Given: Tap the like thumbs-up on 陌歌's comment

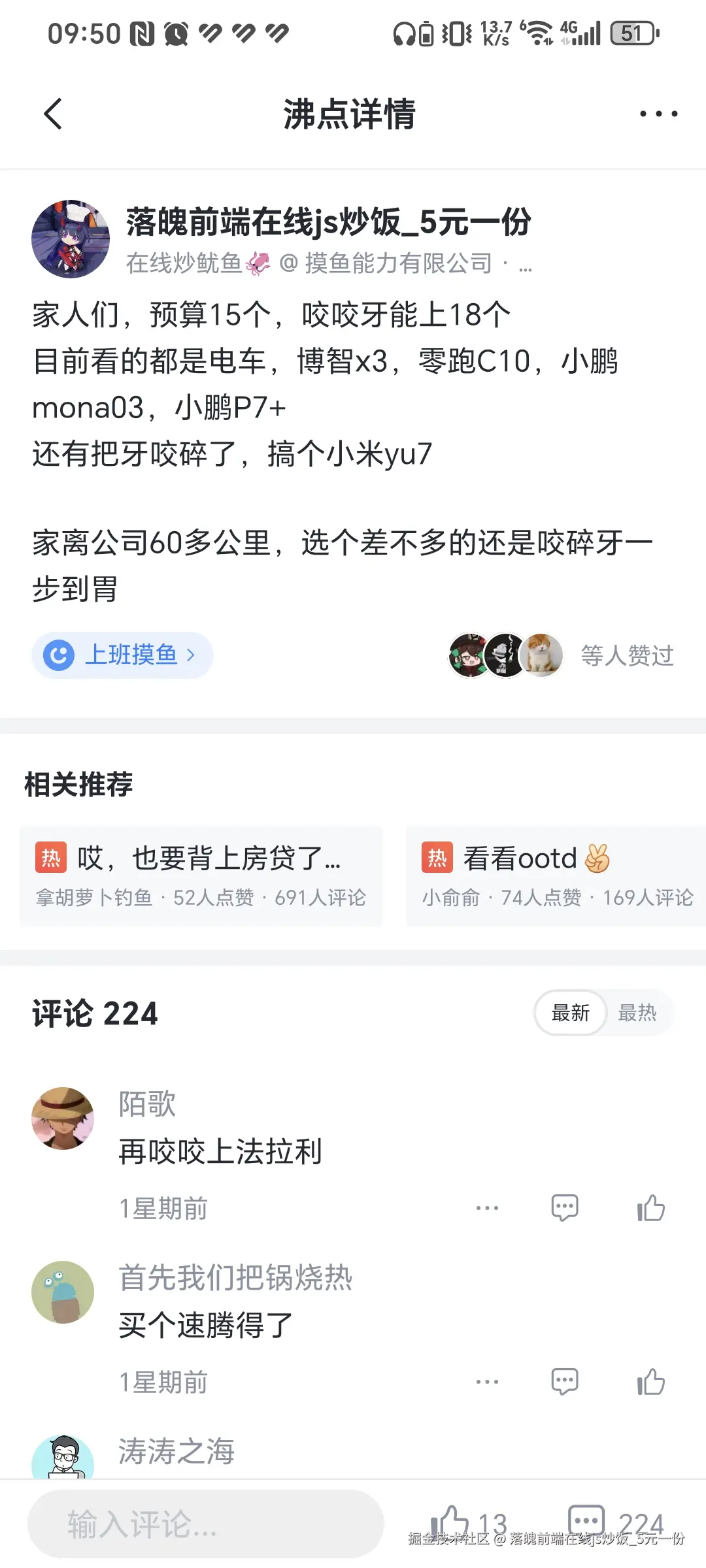Looking at the screenshot, I should point(650,1207).
